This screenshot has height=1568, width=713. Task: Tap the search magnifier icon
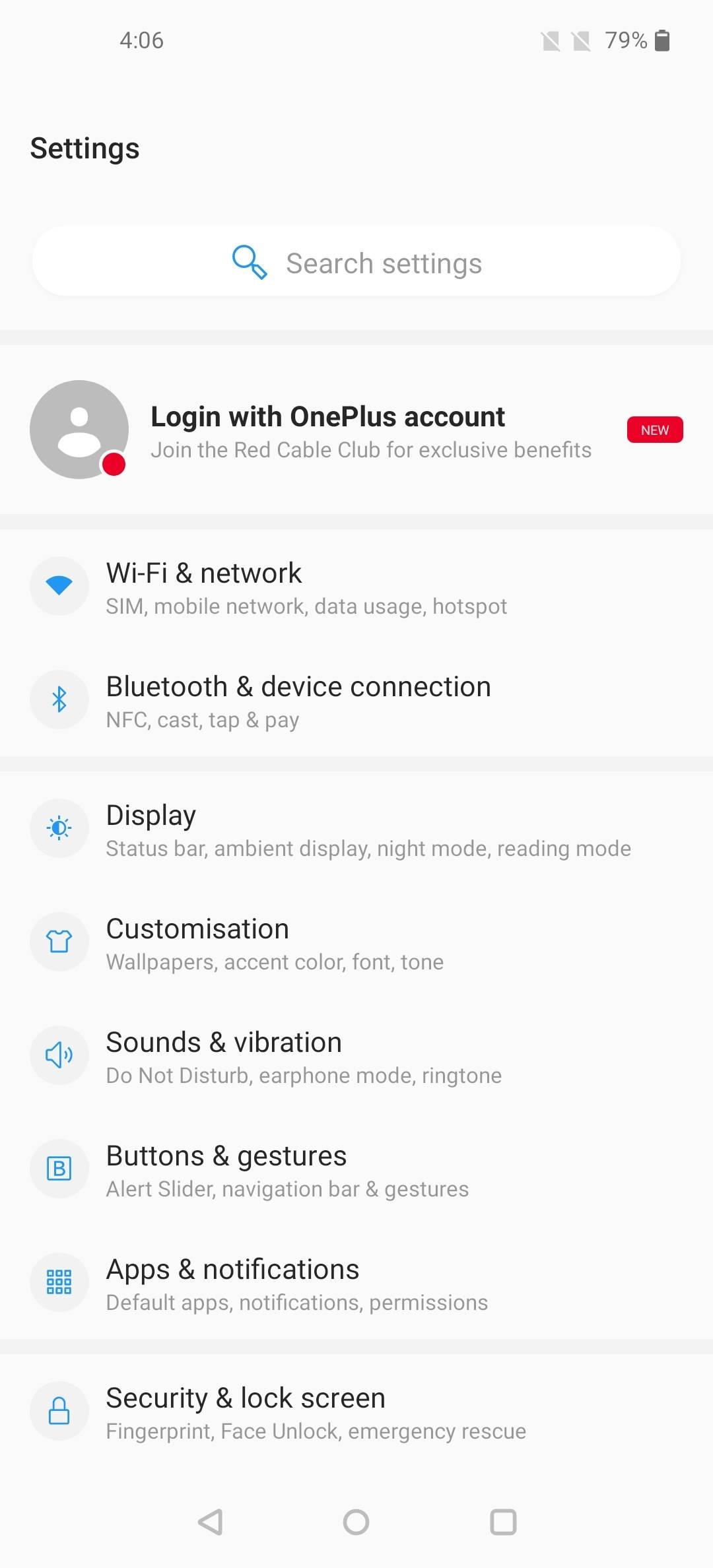tap(250, 261)
